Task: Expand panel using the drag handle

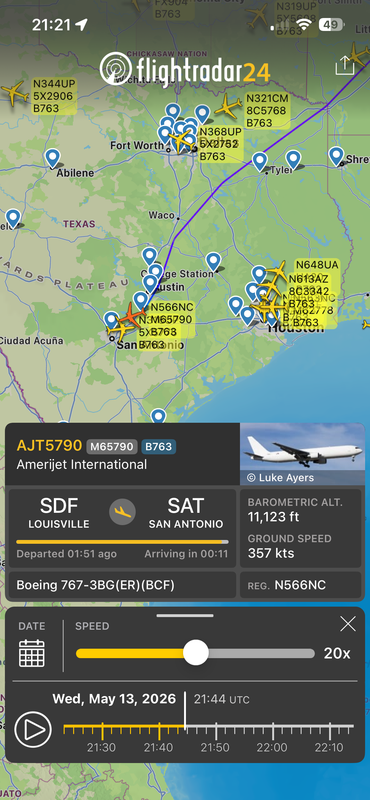Action: coord(185,616)
